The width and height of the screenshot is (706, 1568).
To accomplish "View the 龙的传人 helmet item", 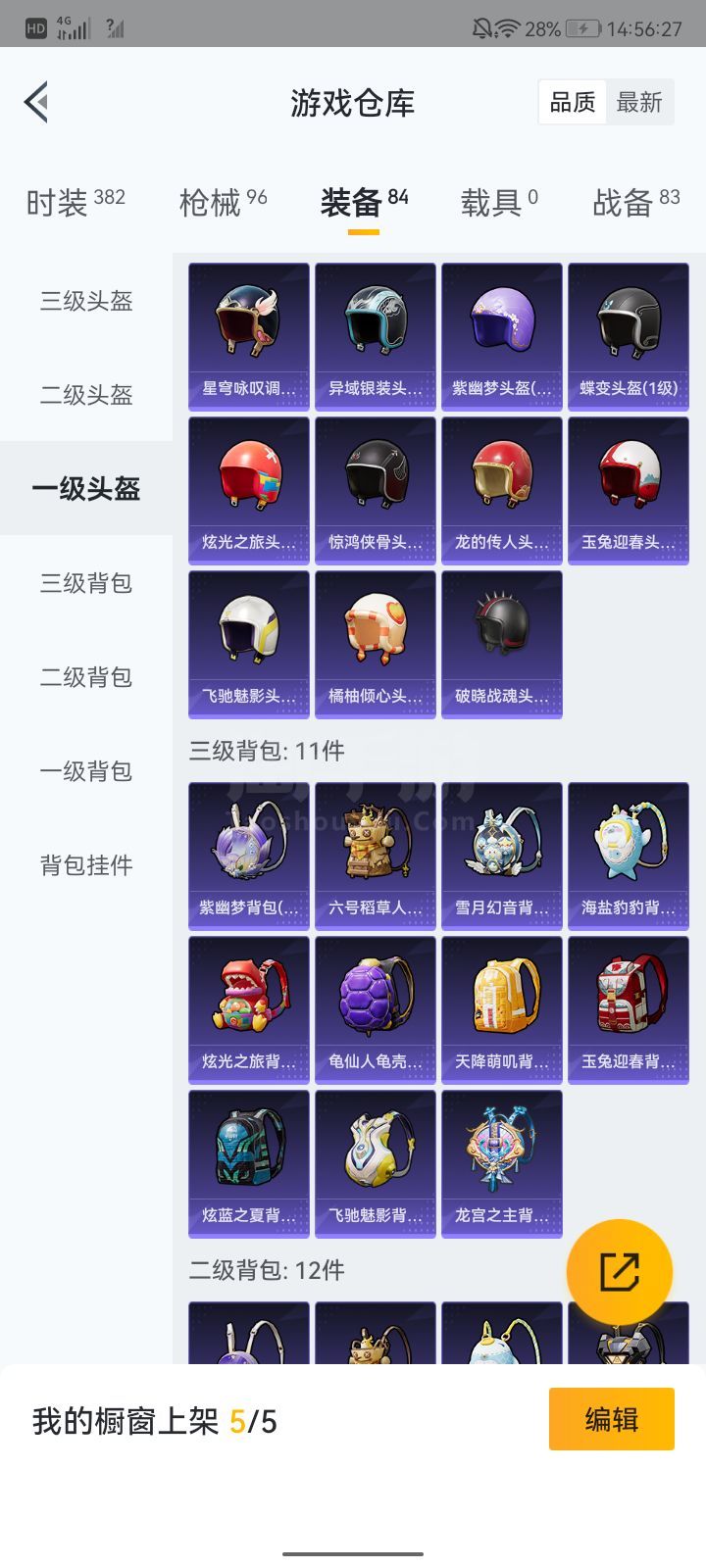I will click(x=502, y=489).
